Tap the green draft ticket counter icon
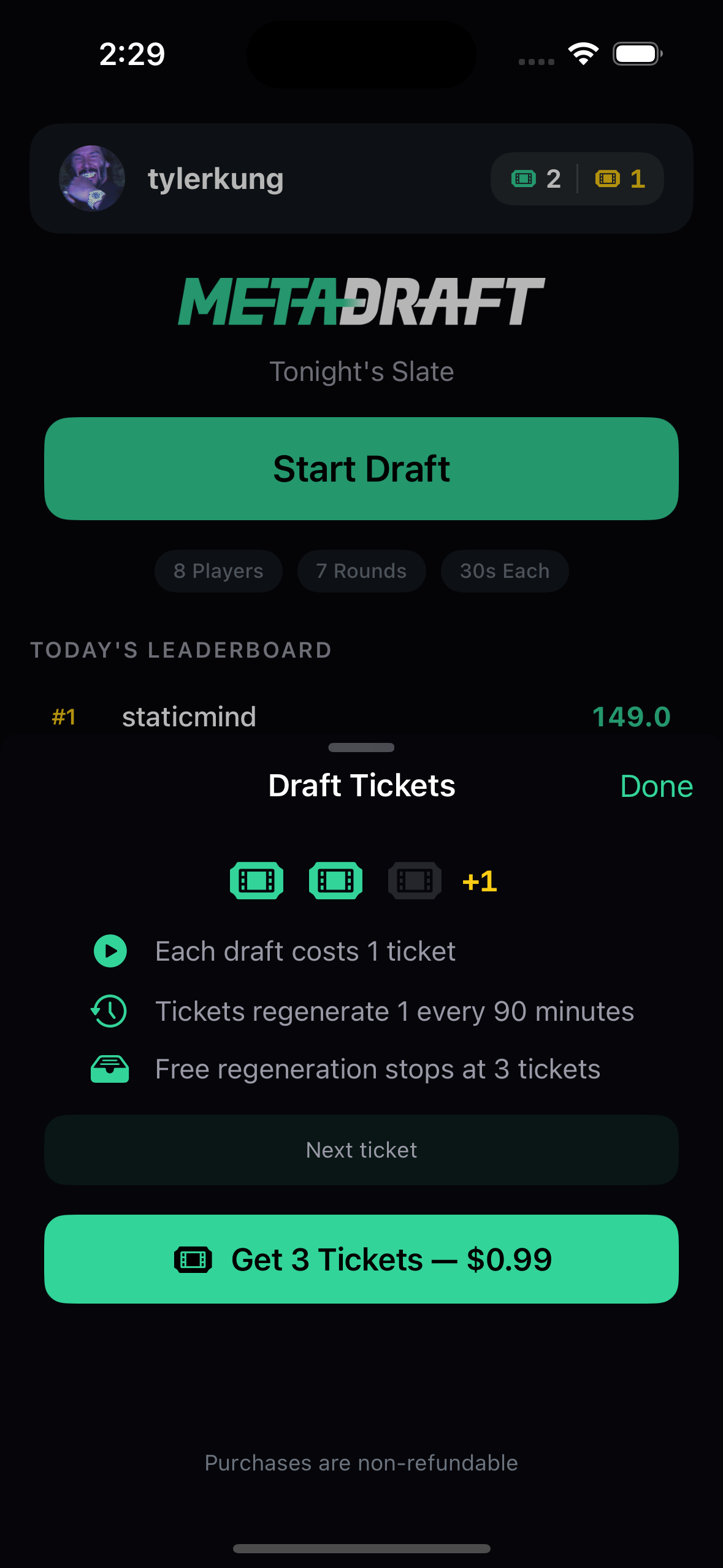 coord(524,179)
